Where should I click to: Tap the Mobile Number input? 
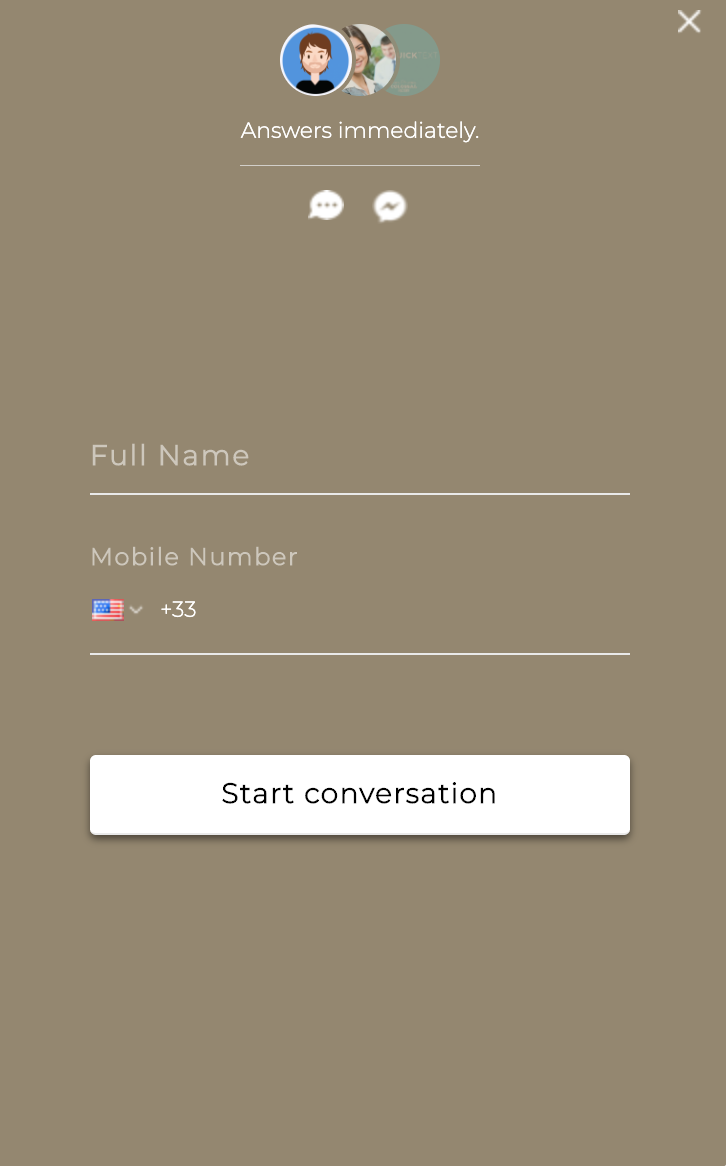(400, 610)
